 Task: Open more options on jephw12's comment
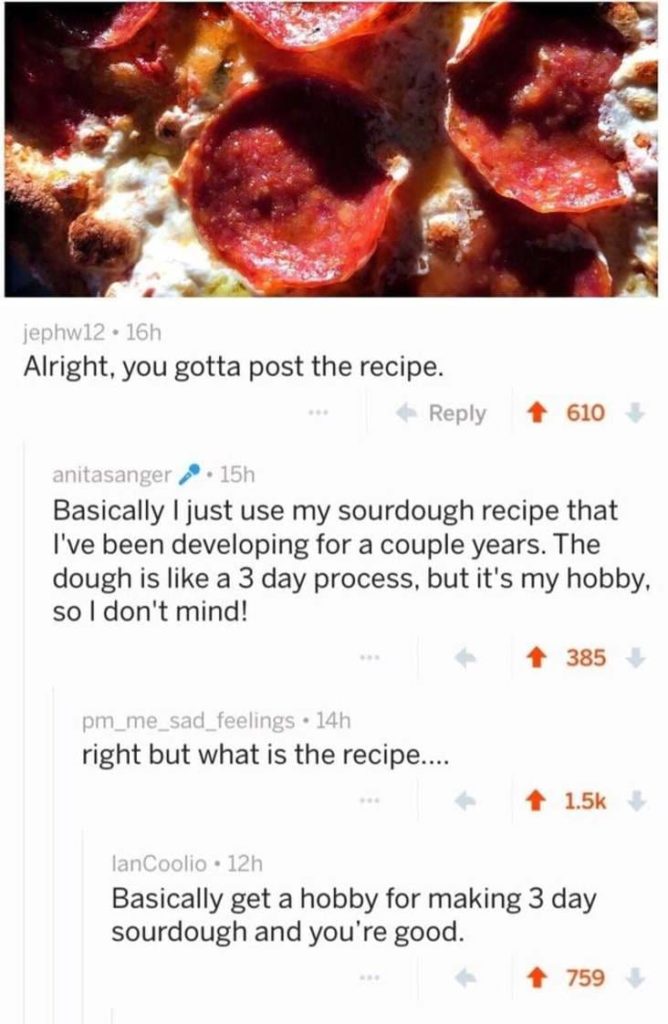coord(319,413)
